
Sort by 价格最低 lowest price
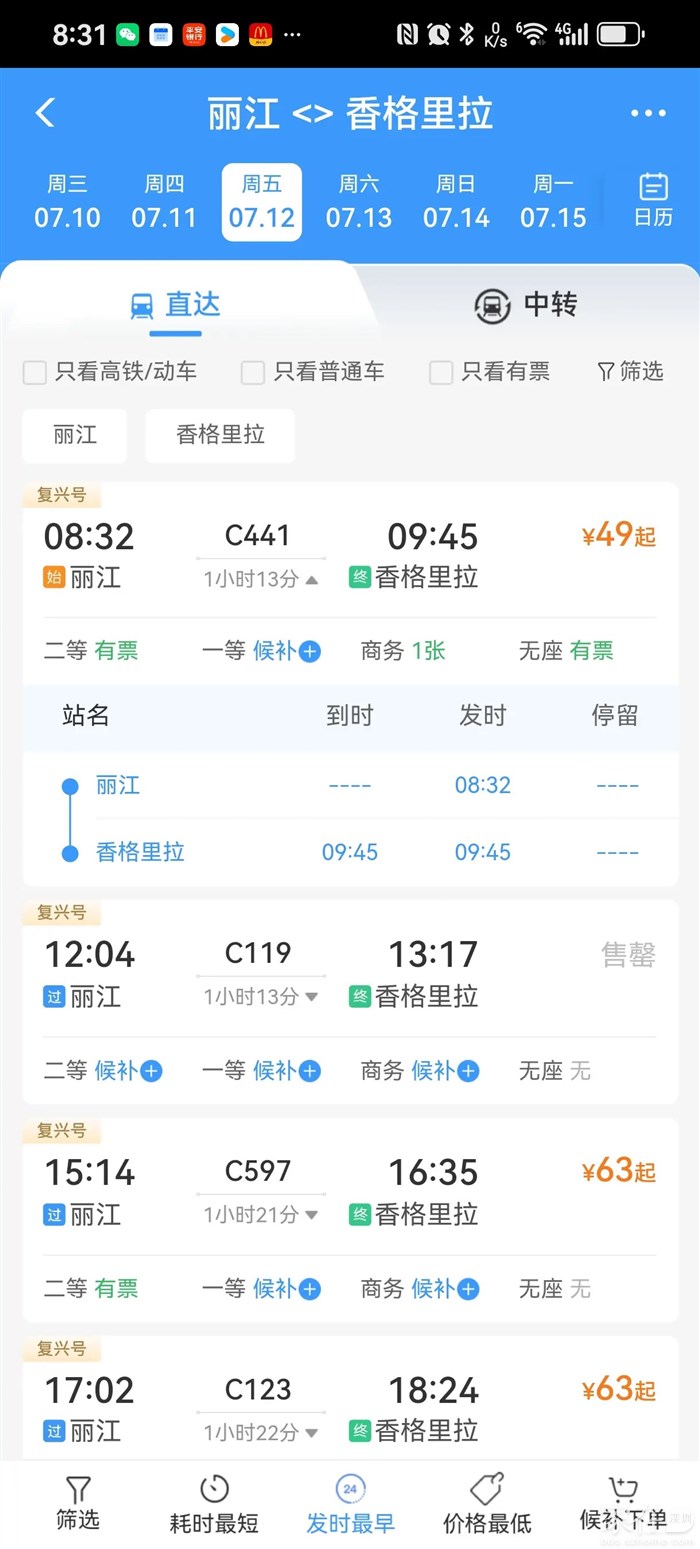point(487,1505)
